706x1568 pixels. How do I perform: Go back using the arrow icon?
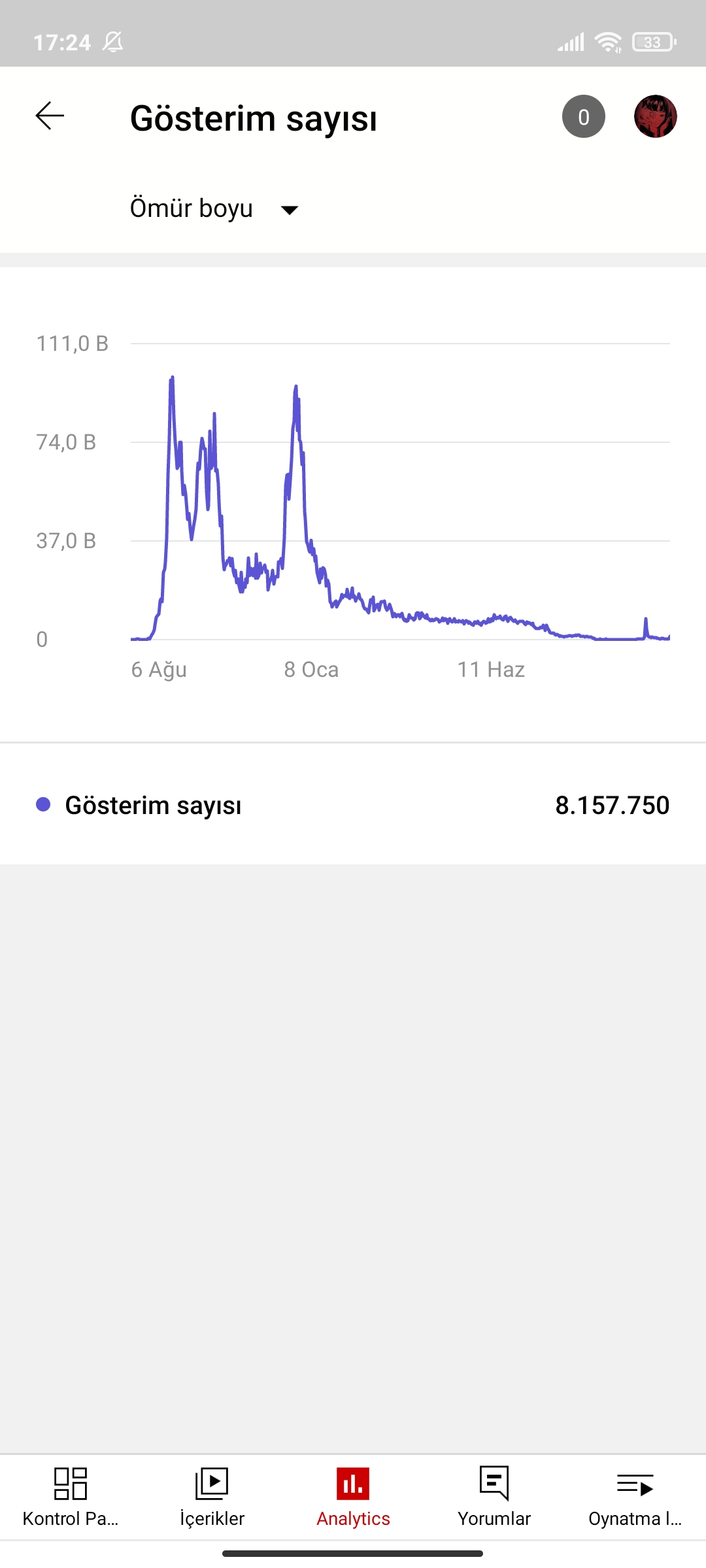[x=50, y=116]
